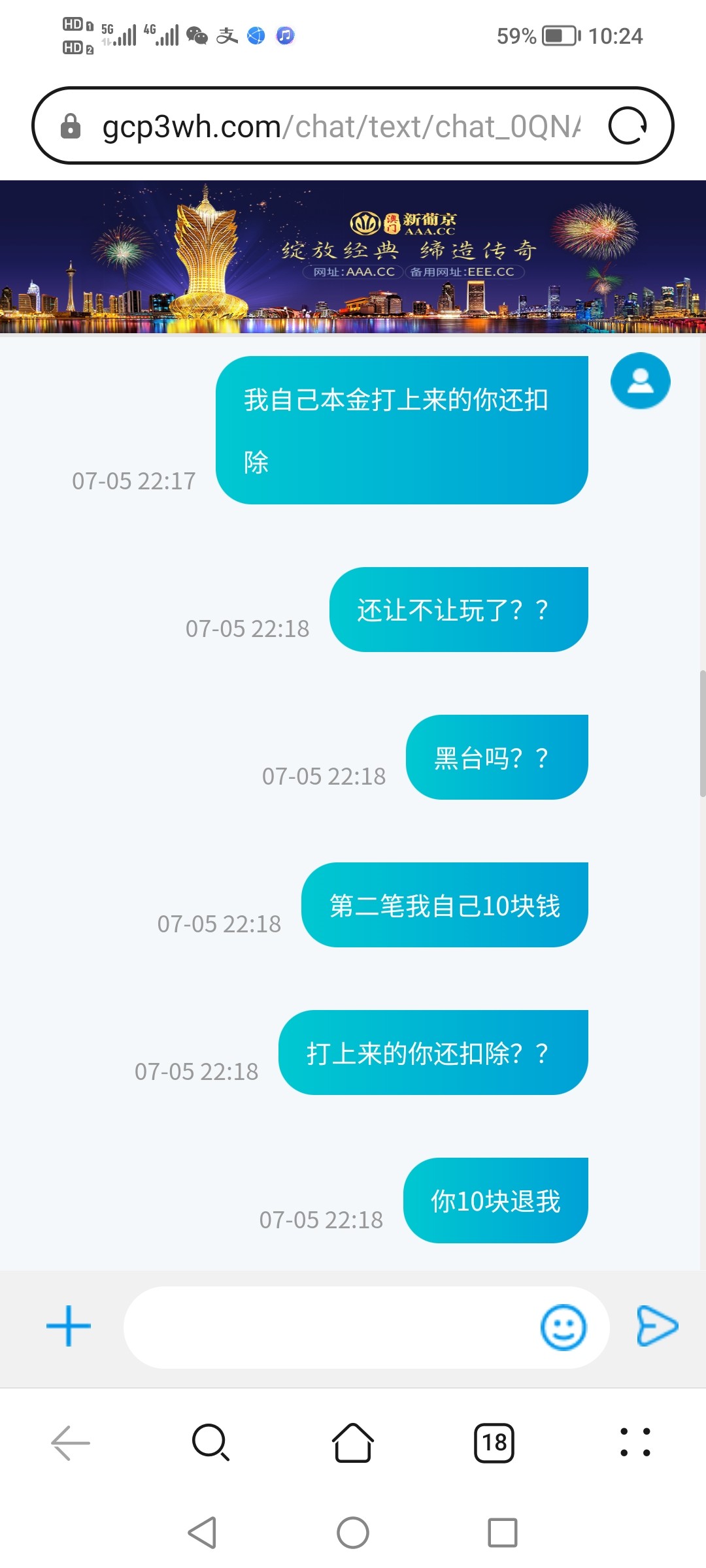Image resolution: width=706 pixels, height=1568 pixels.
Task: Tap the music player icon in status bar
Action: (x=284, y=34)
